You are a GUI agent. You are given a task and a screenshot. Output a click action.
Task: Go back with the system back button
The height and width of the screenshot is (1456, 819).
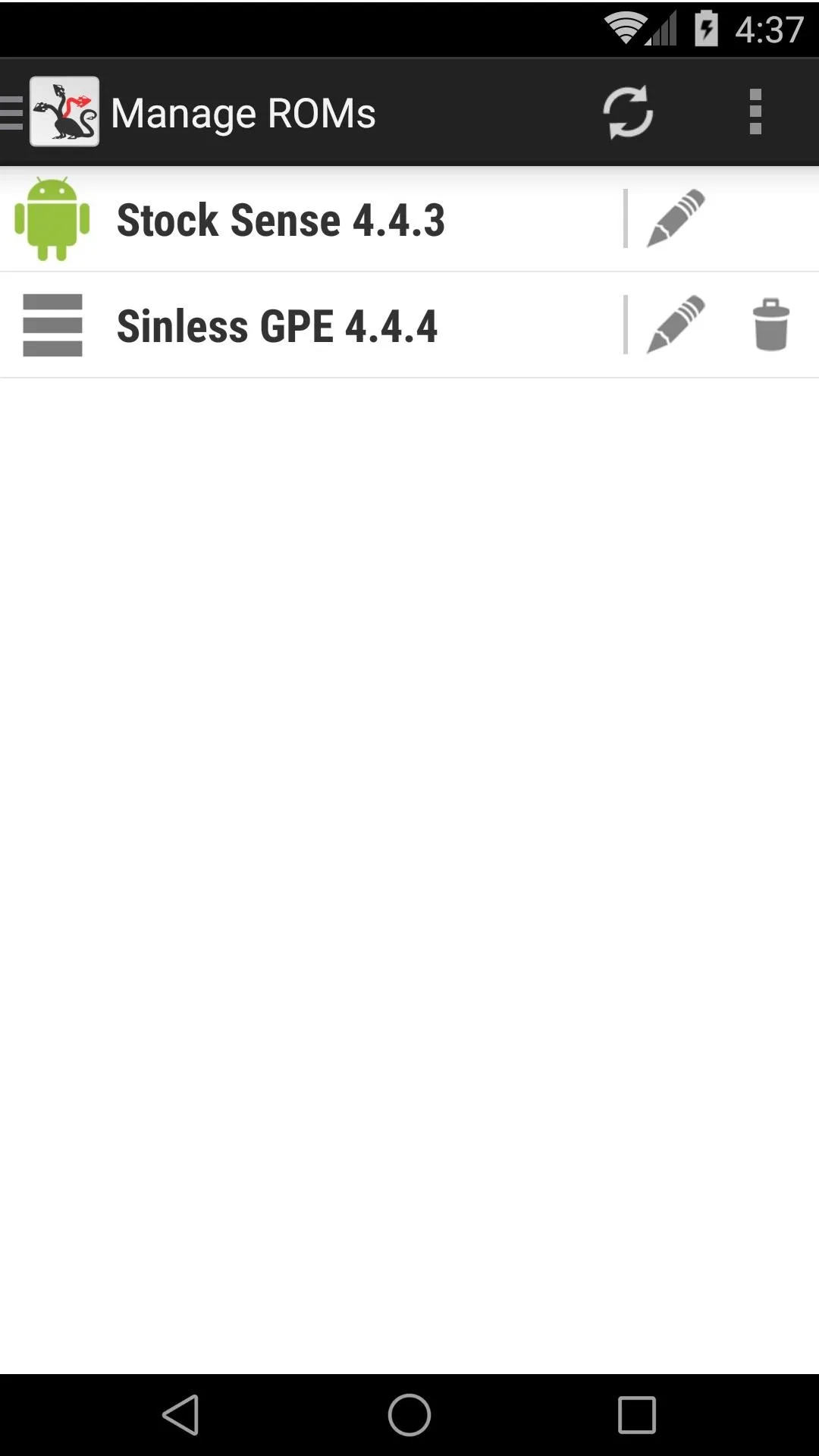181,1414
